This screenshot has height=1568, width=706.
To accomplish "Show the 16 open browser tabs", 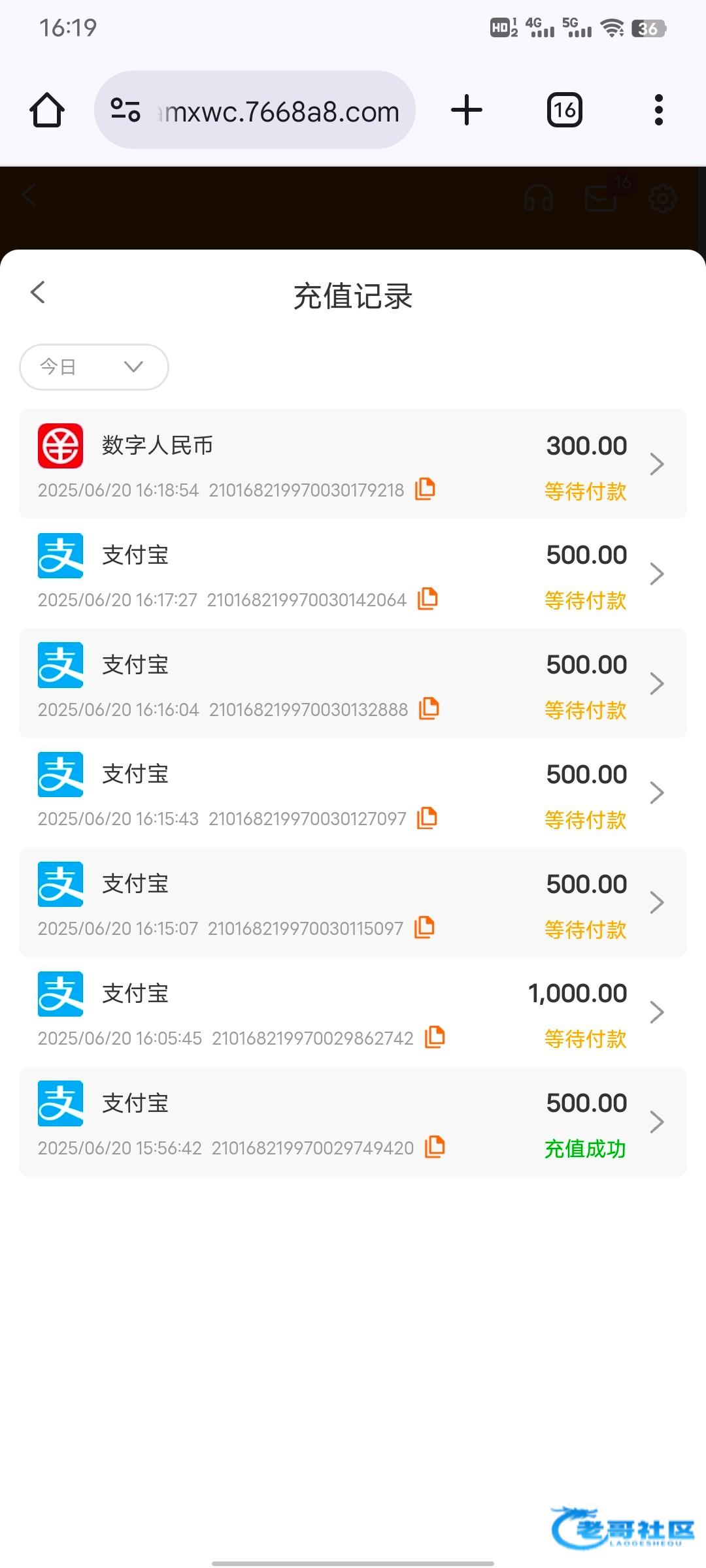I will [565, 110].
